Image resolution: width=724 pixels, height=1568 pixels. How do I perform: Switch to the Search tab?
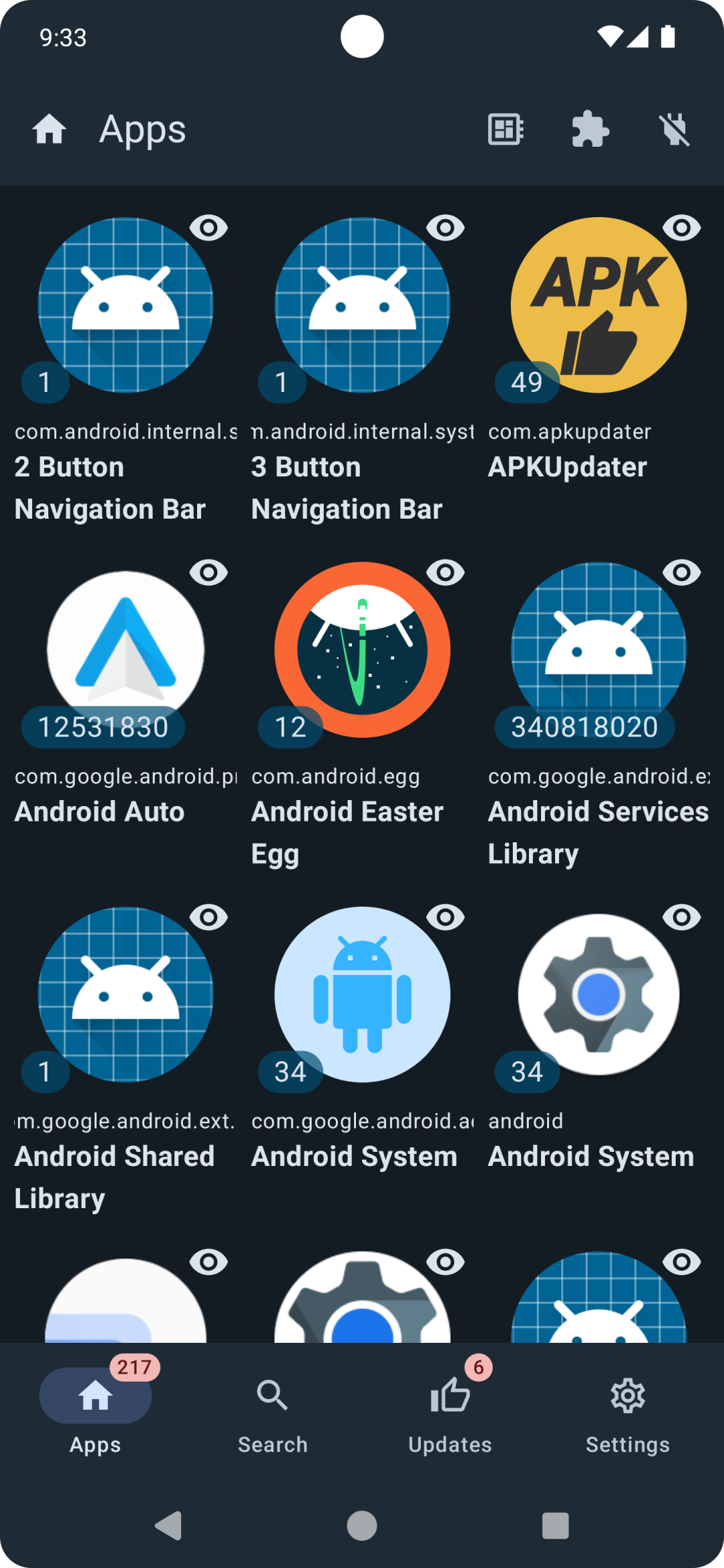pyautogui.click(x=272, y=1411)
